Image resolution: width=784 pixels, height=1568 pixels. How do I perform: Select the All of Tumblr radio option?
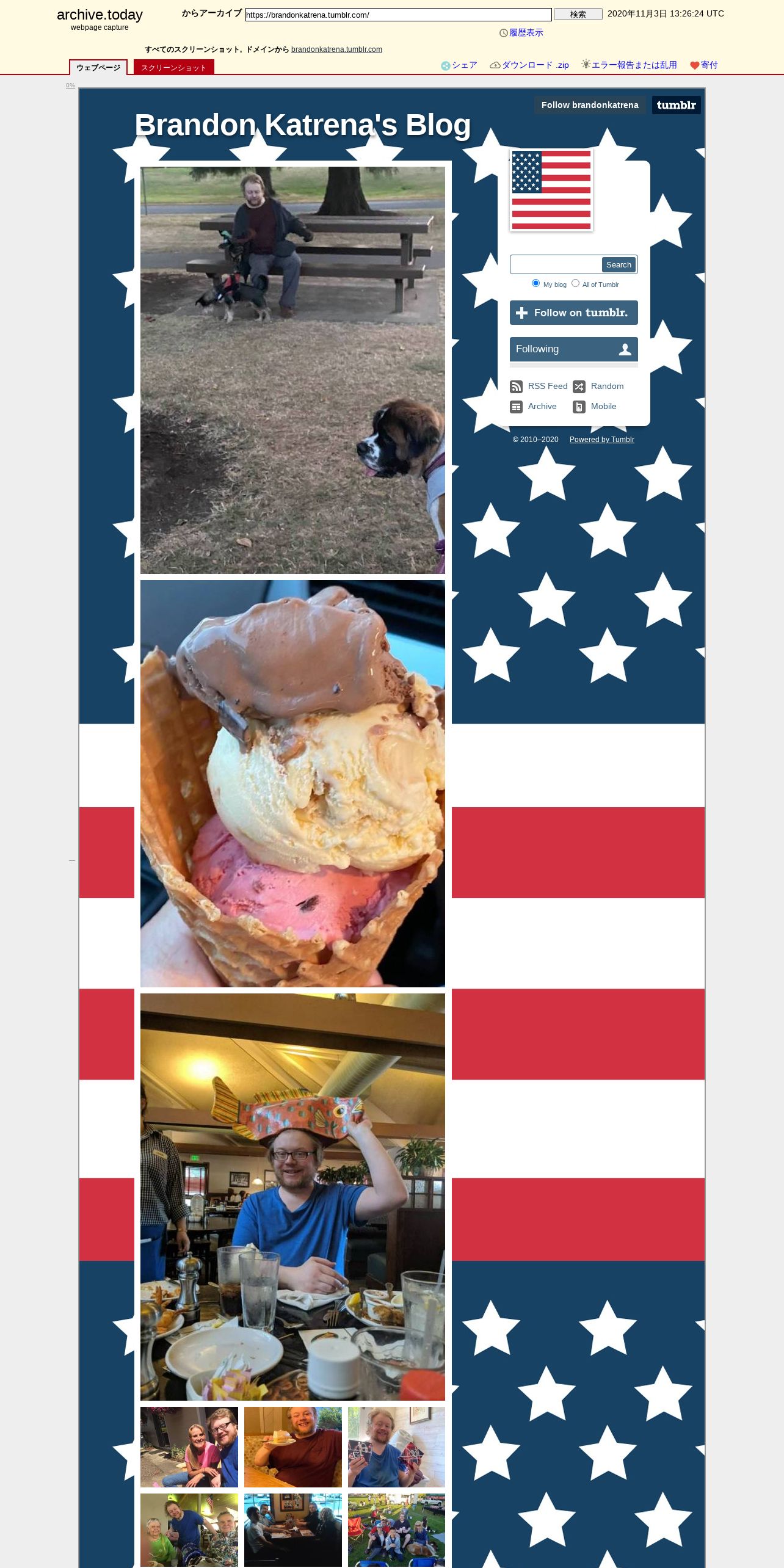pyautogui.click(x=575, y=283)
